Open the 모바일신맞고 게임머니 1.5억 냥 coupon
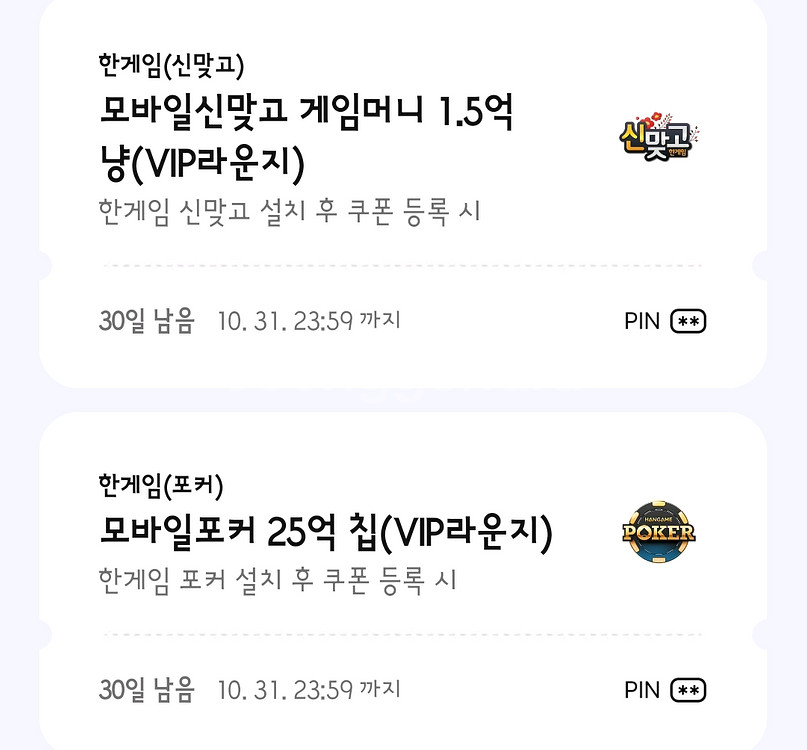The height and width of the screenshot is (750, 807). (306, 137)
